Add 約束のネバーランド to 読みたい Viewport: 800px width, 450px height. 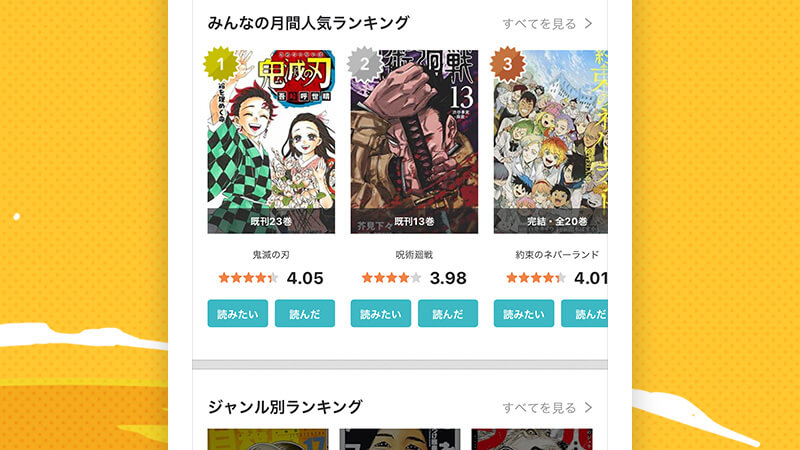523,313
